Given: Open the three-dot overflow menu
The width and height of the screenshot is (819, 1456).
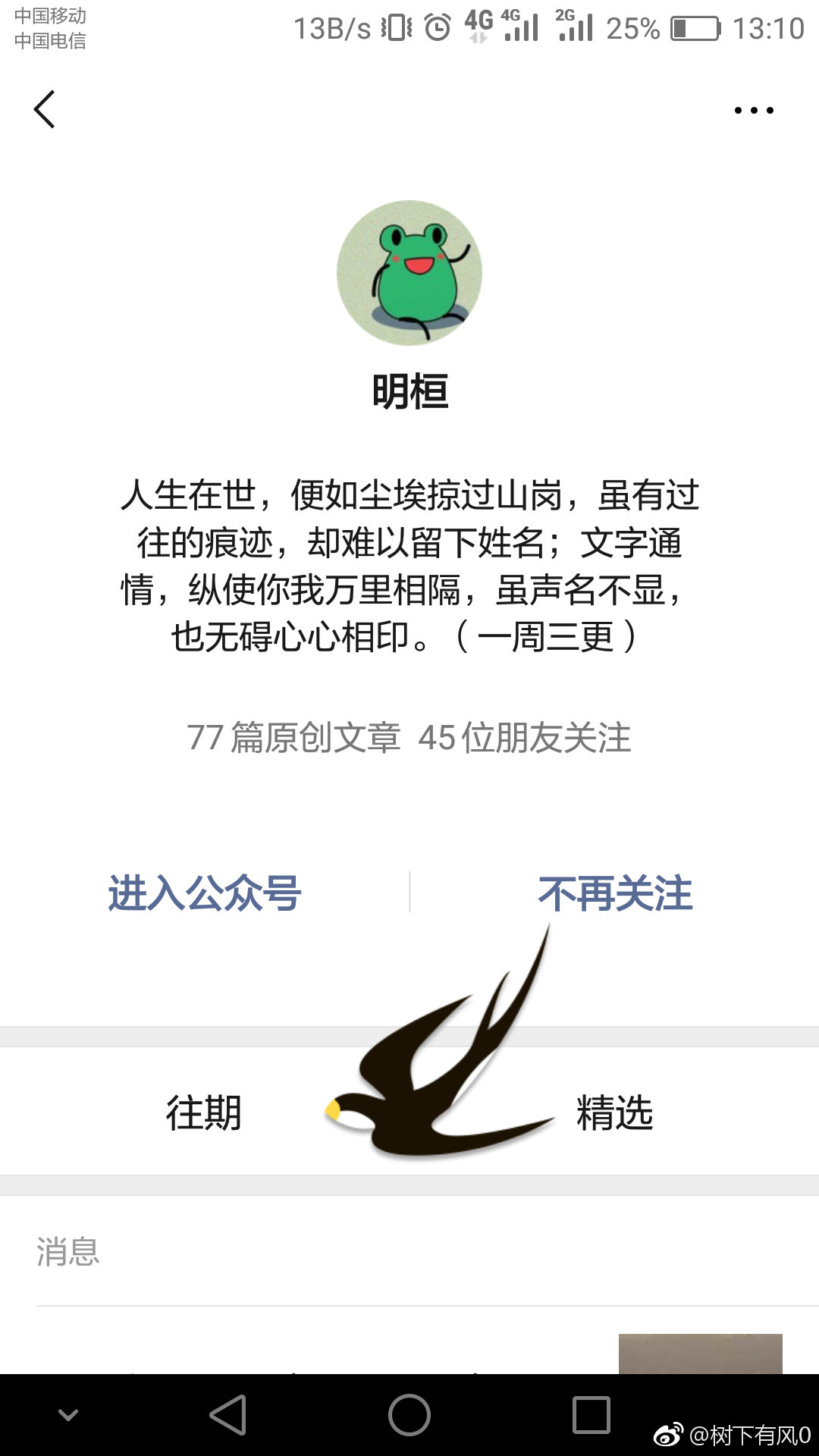Looking at the screenshot, I should pyautogui.click(x=754, y=111).
